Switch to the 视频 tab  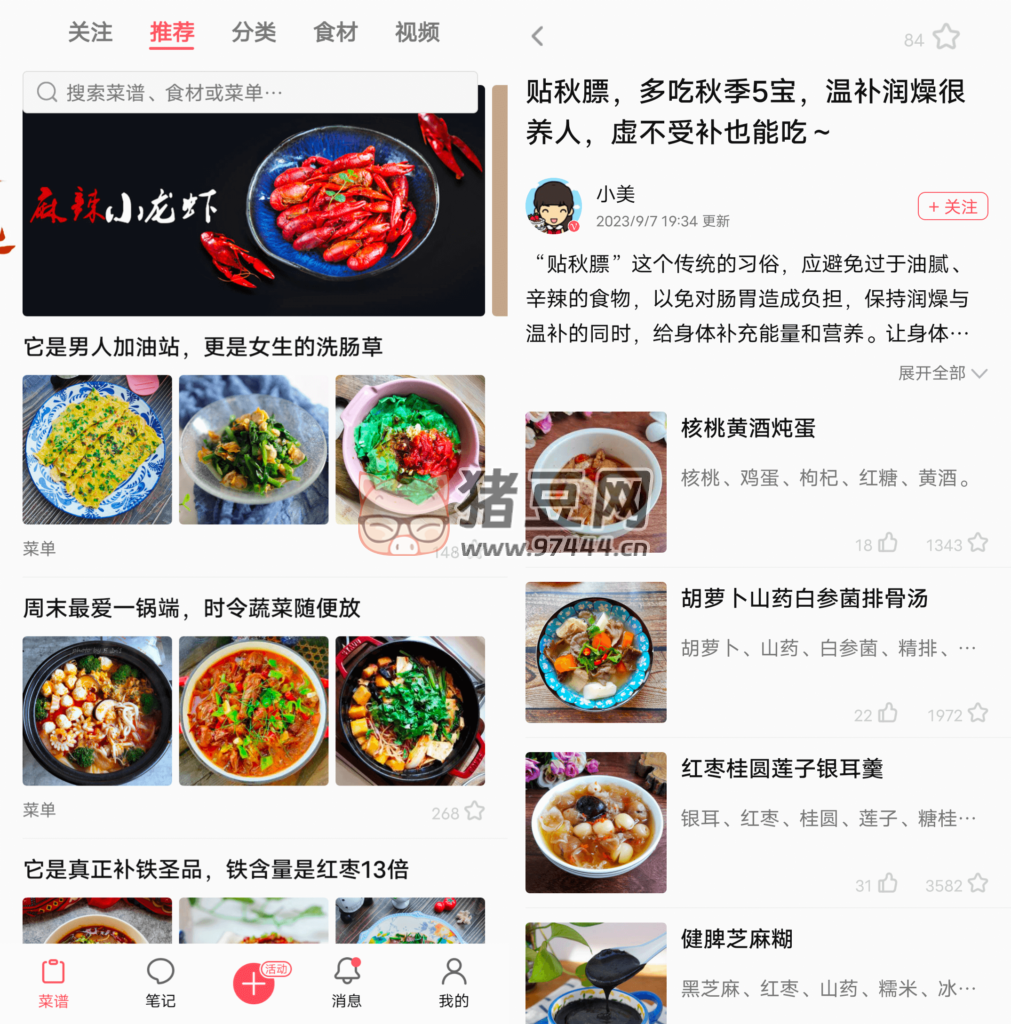tap(417, 32)
